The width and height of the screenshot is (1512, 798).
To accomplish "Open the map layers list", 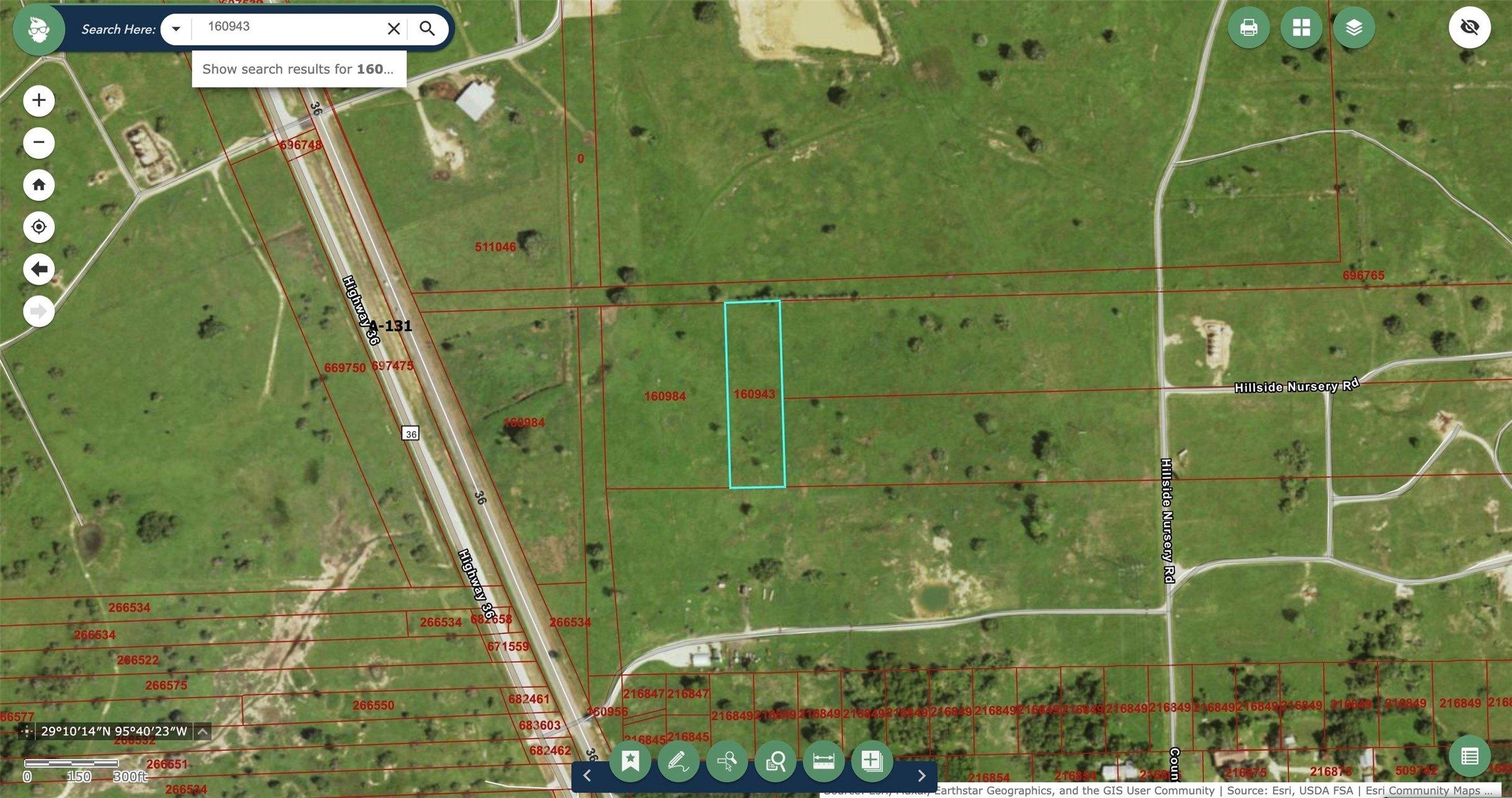I will pos(1353,27).
